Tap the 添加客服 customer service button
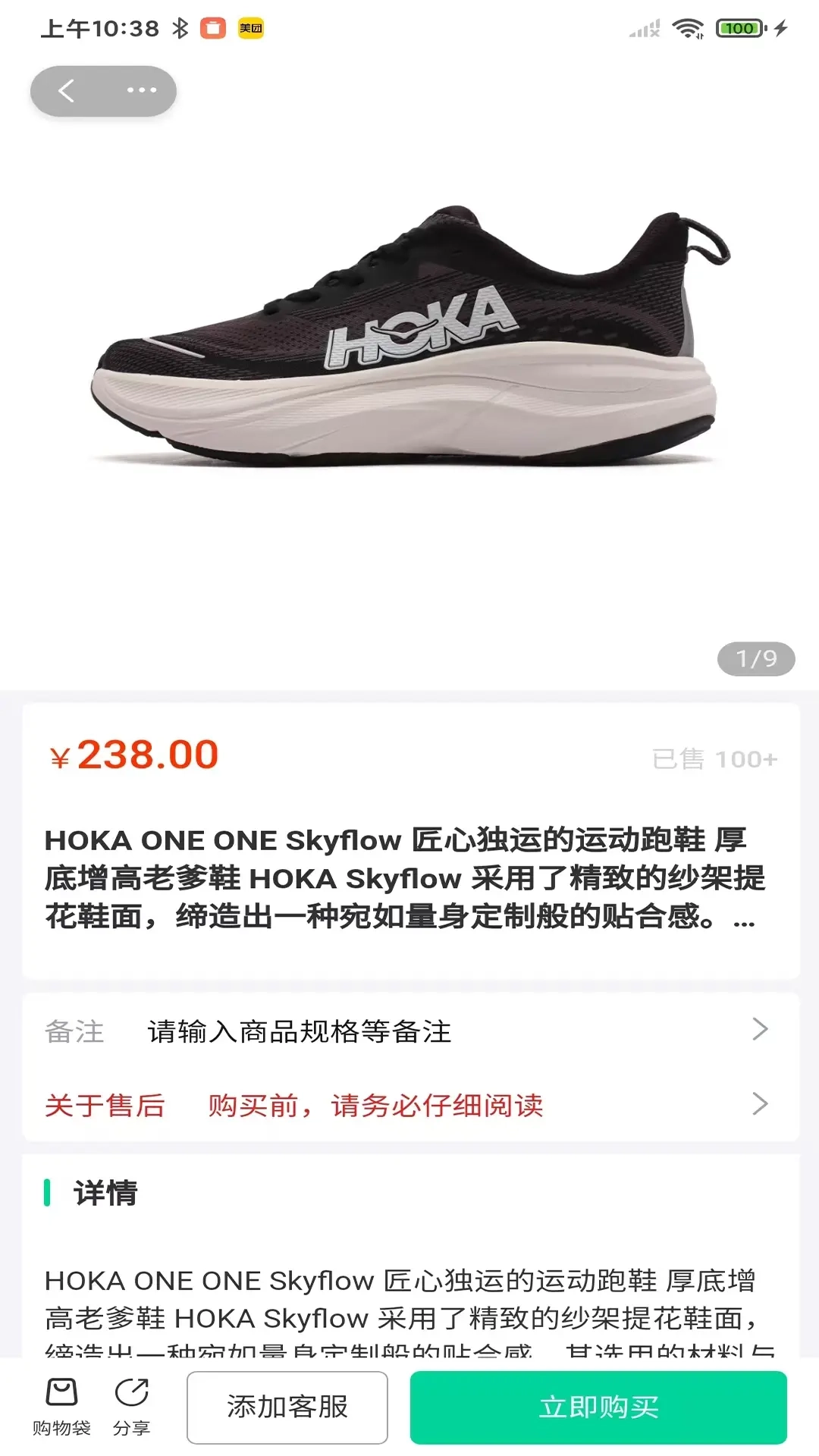Viewport: 819px width, 1456px height. (x=287, y=1407)
